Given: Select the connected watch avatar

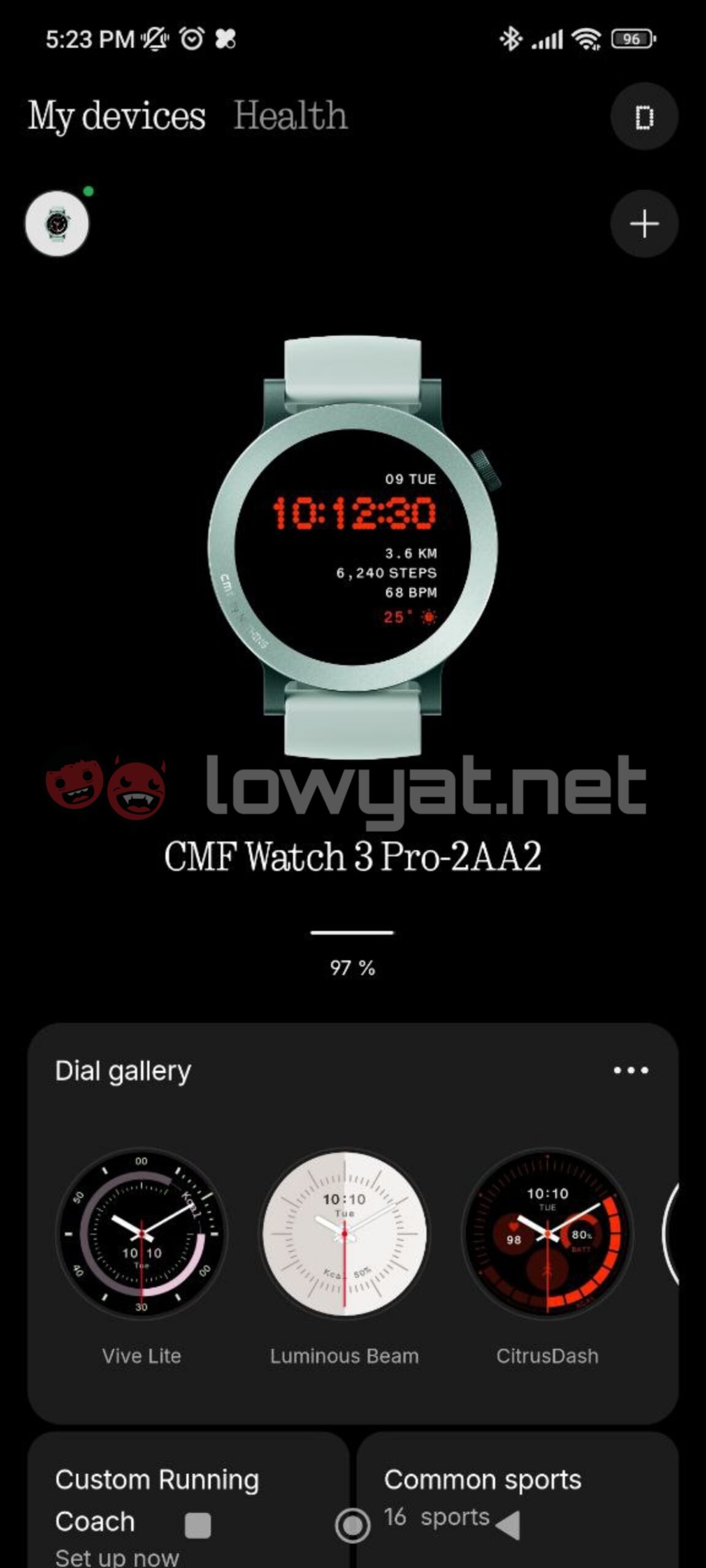Looking at the screenshot, I should click(57, 224).
